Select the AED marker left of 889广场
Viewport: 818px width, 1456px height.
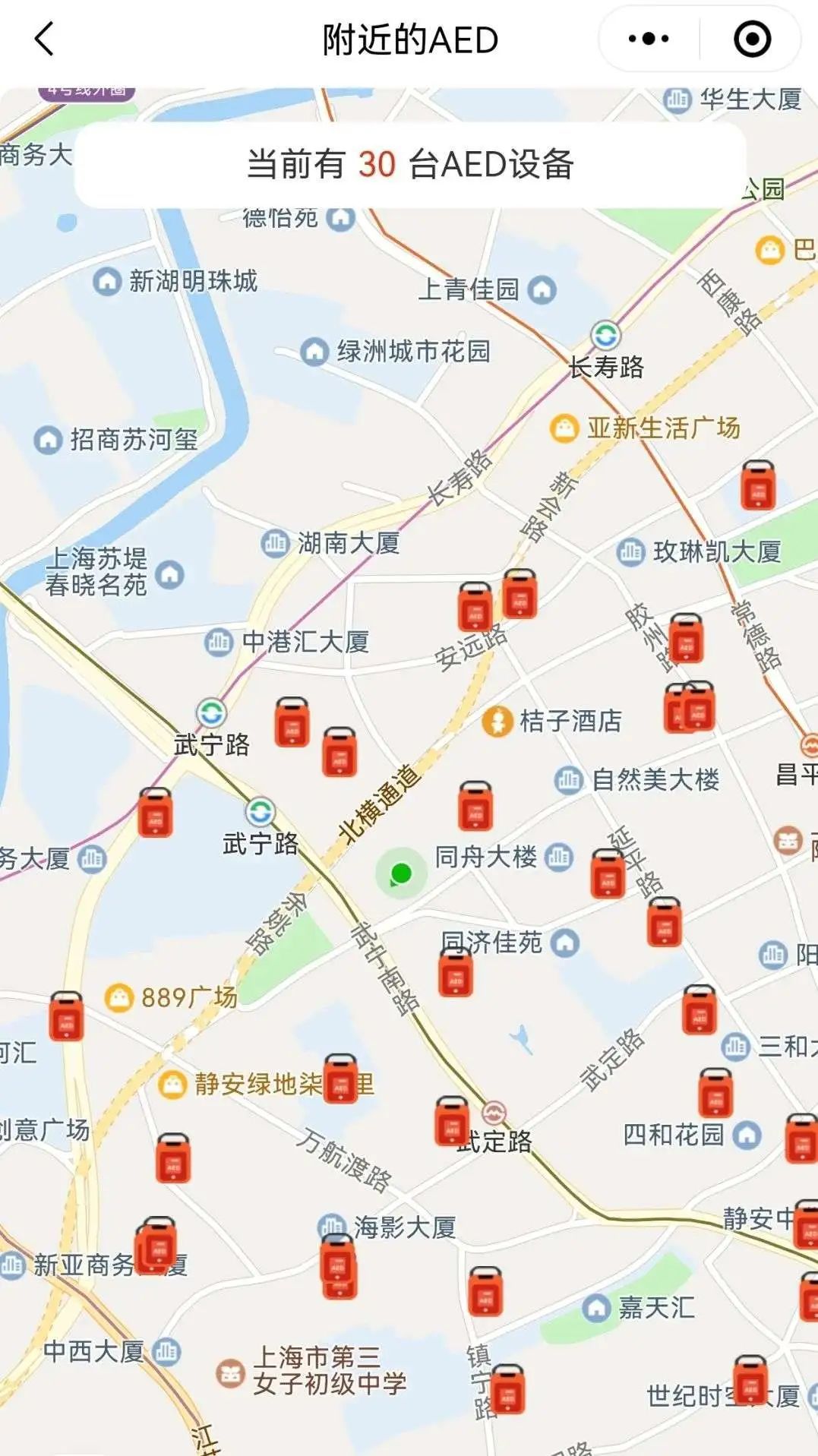click(67, 1016)
